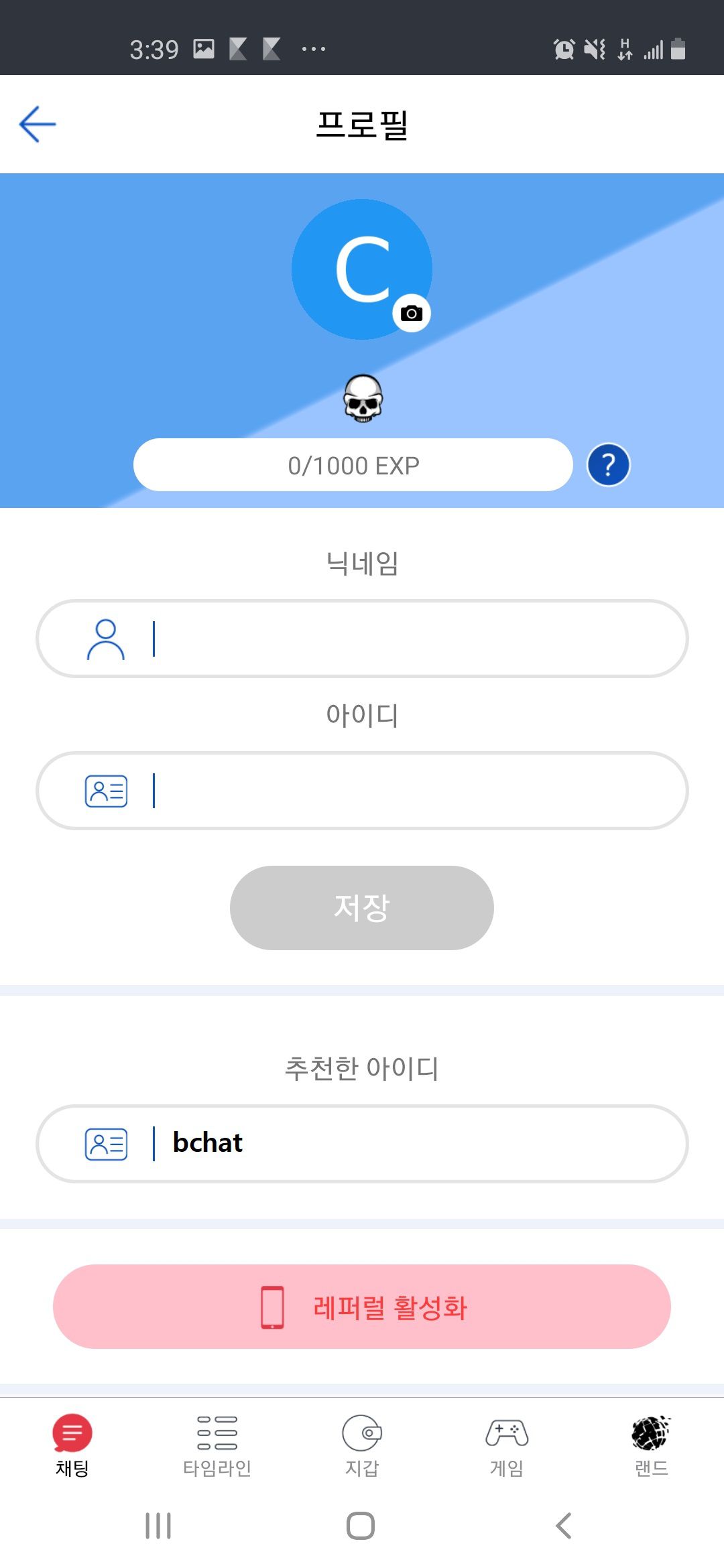This screenshot has width=724, height=1568.
Task: Tap the 추천한 아이디 field showing bchat
Action: [362, 1144]
